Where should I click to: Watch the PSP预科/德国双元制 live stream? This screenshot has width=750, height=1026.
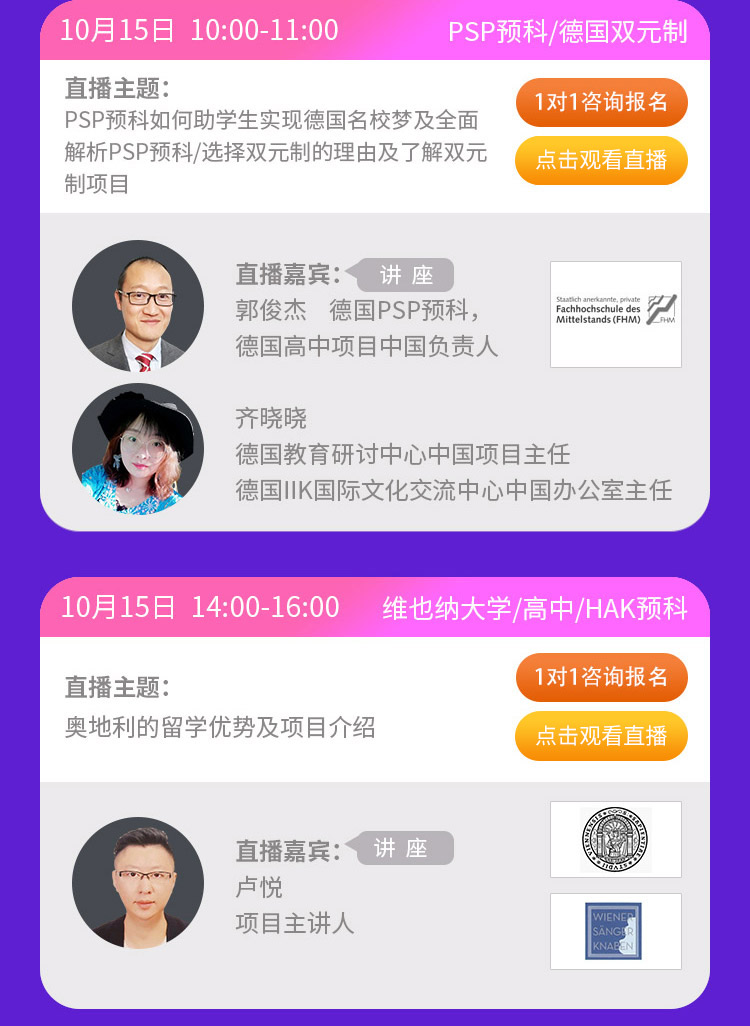pos(601,161)
